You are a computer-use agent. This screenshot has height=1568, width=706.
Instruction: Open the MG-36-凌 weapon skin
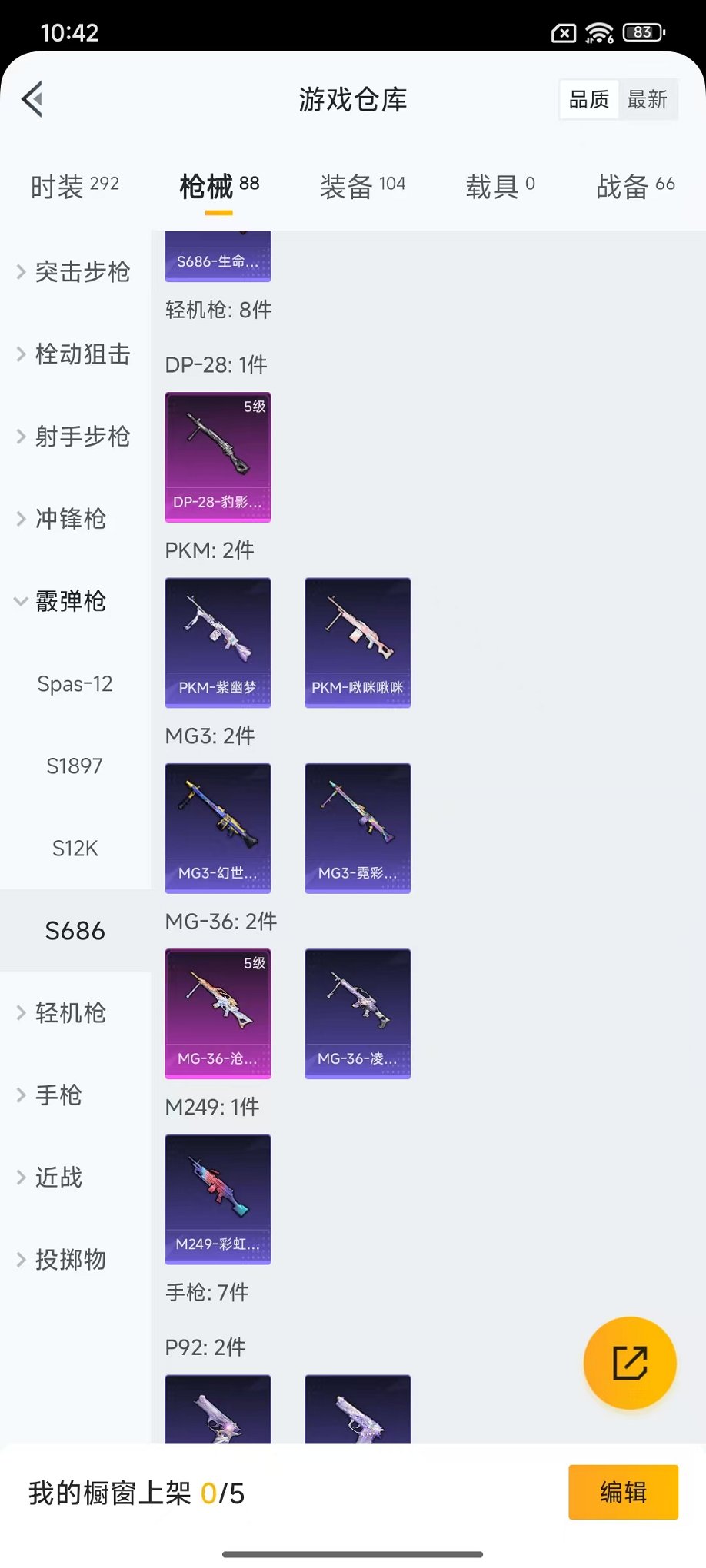tap(357, 1014)
